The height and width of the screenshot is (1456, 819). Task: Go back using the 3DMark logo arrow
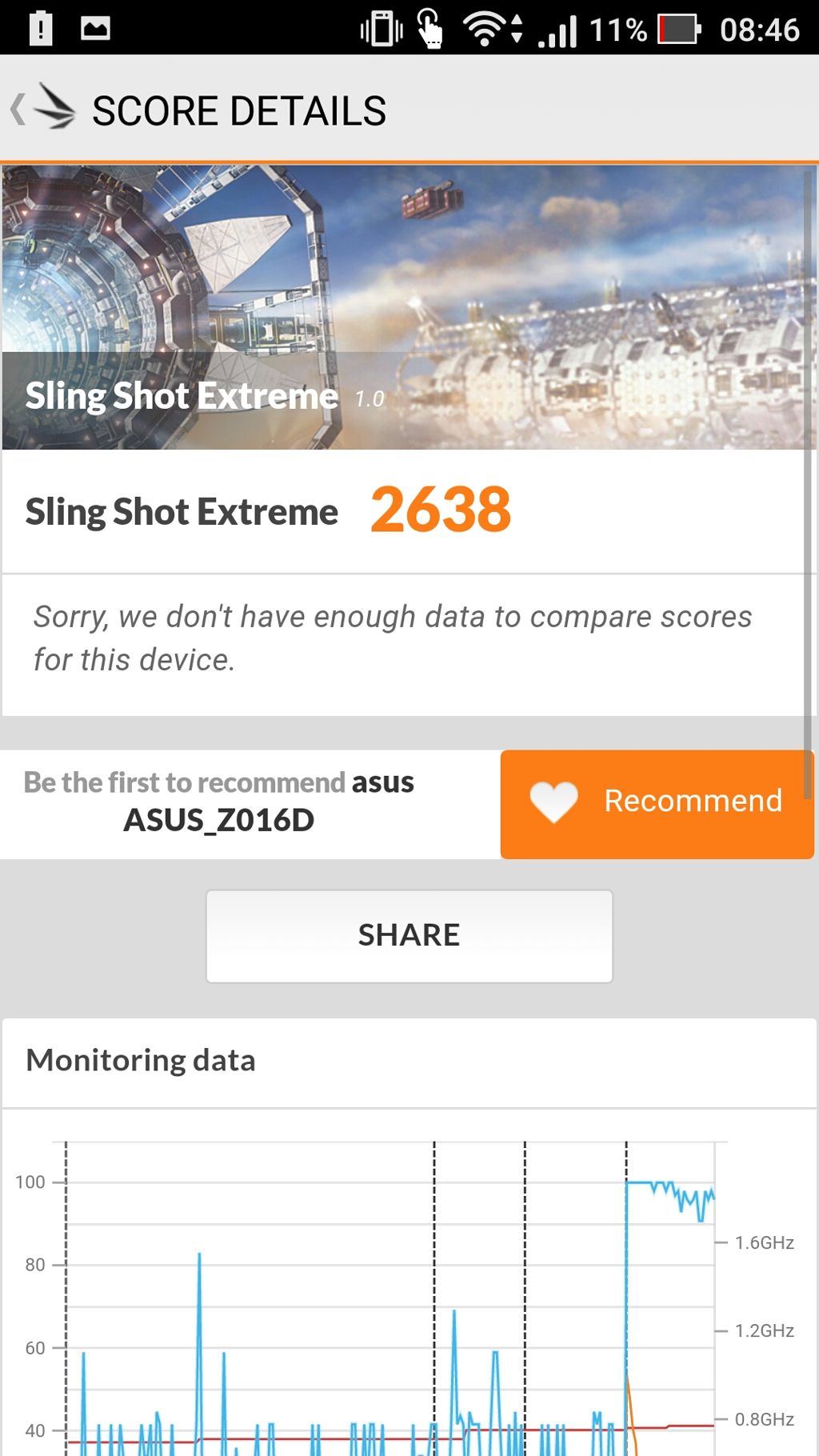point(43,108)
